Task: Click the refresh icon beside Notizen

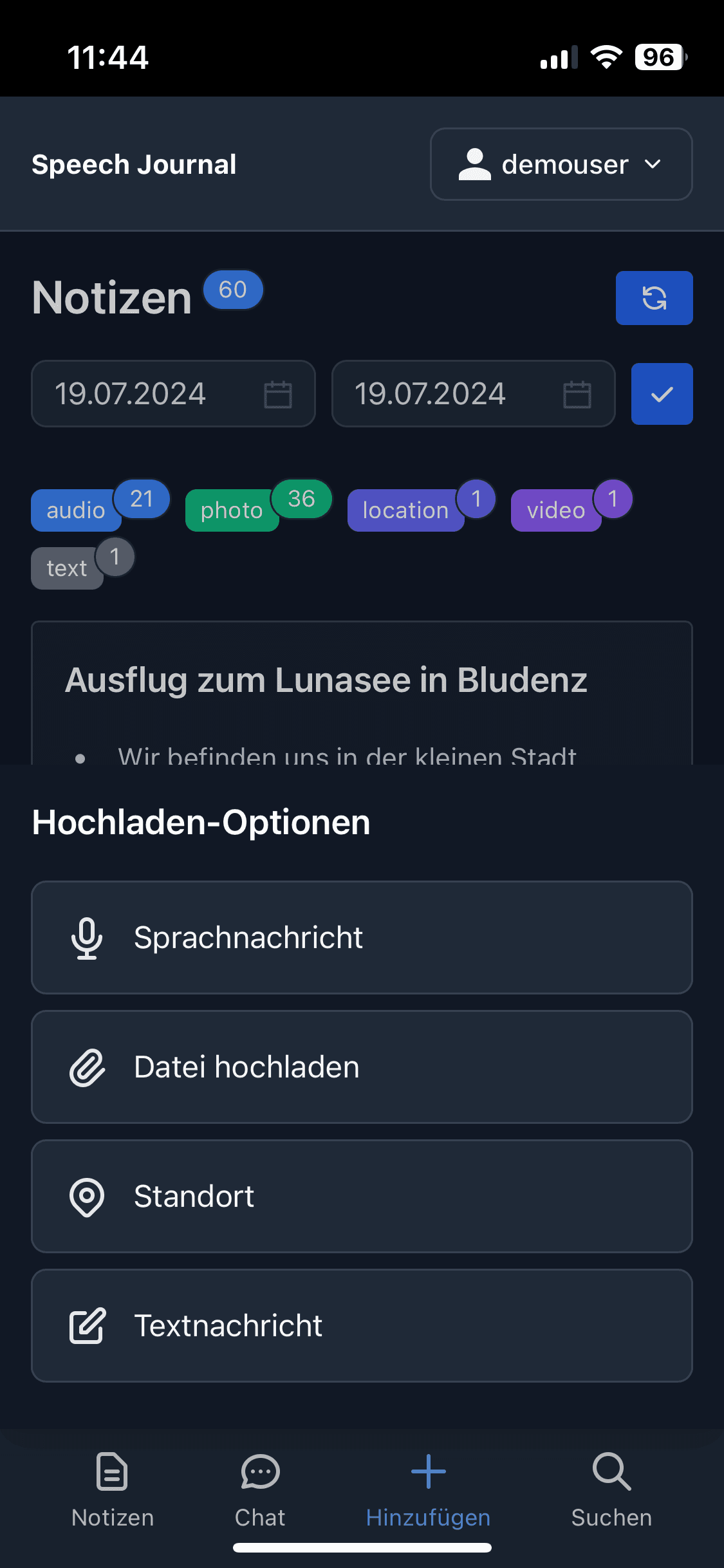Action: [654, 297]
